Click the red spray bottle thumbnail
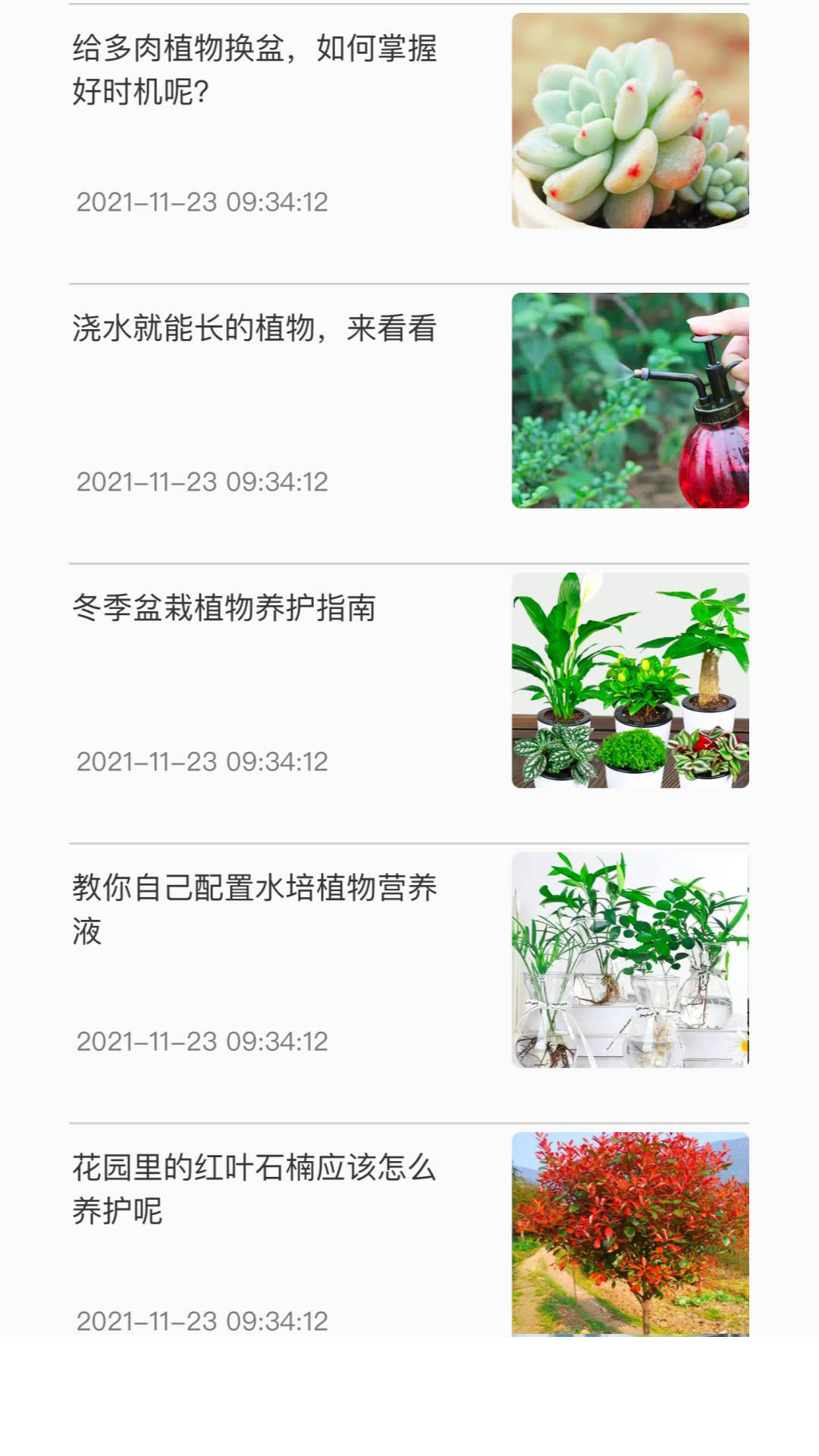Screen dimensions: 819x1456 [630, 400]
